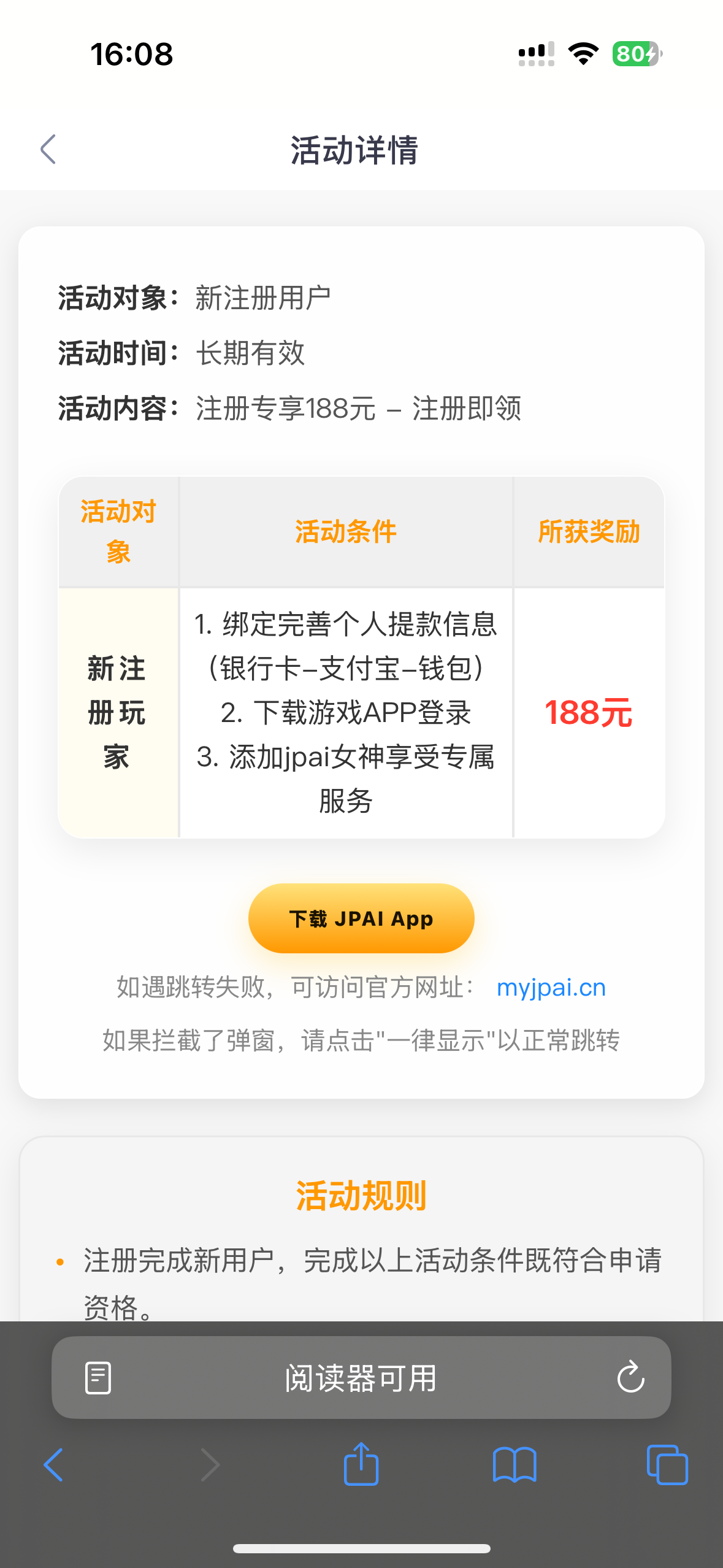723x1568 pixels.
Task: Open the myjpai.cn official website link
Action: 551,988
